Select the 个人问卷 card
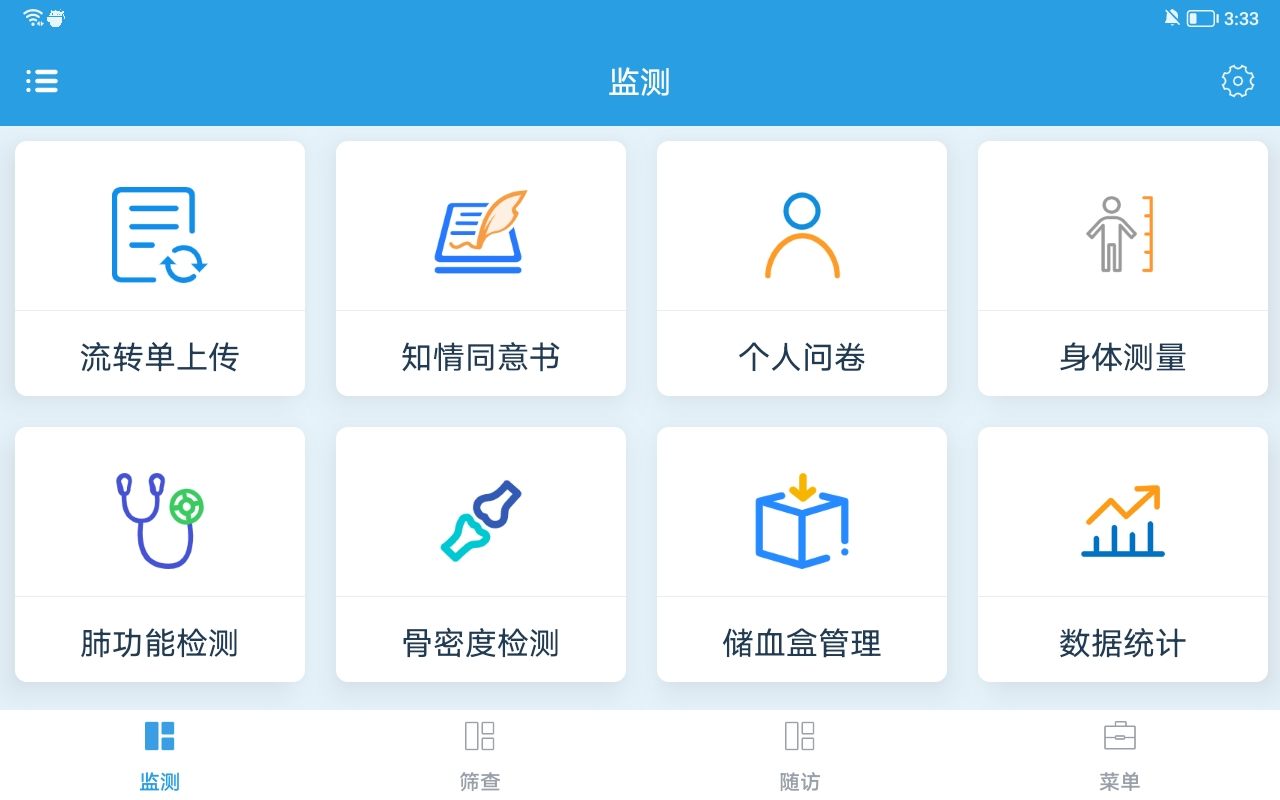The image size is (1280, 800). tap(802, 268)
